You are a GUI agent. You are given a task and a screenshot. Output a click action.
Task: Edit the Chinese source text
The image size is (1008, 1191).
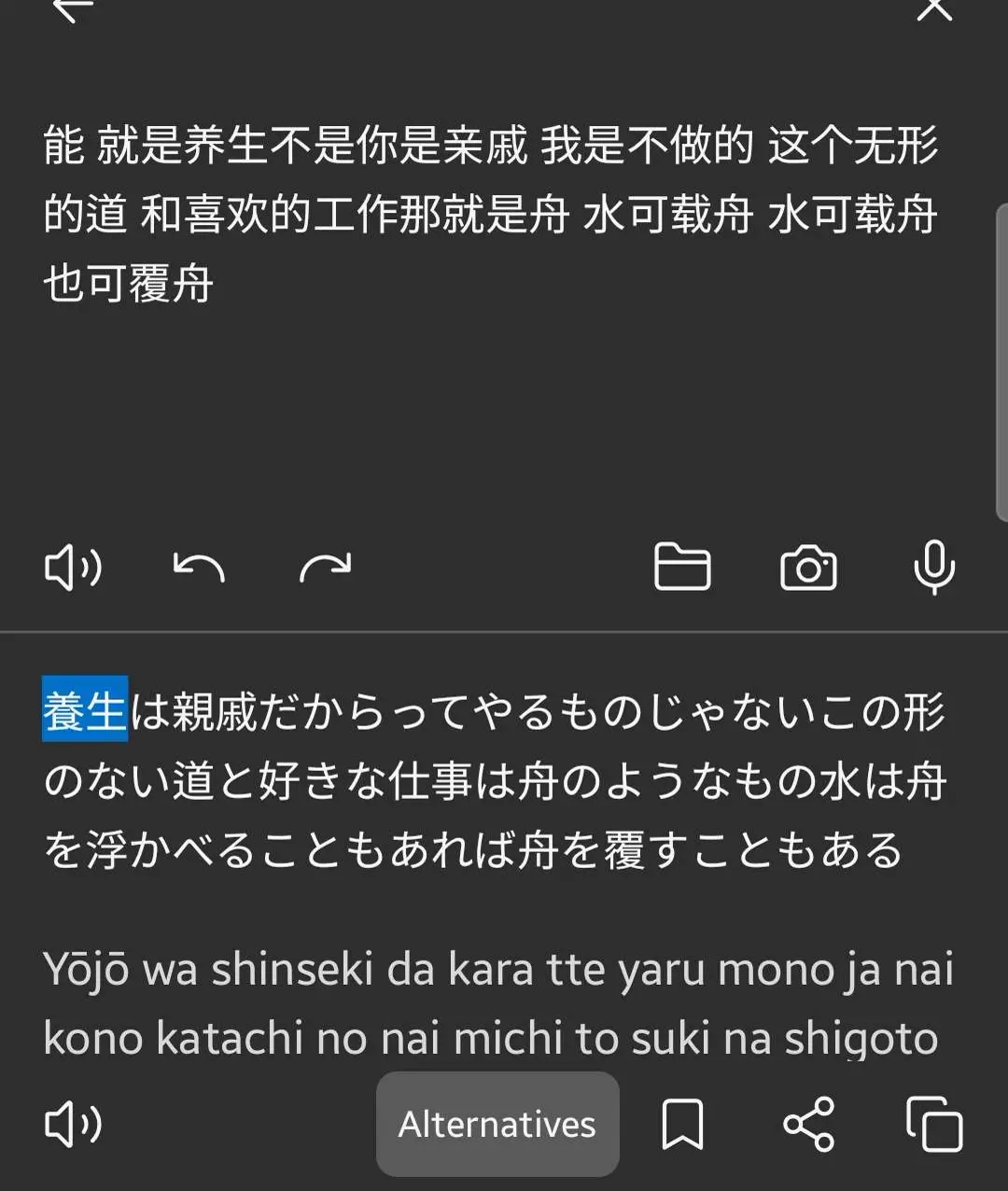click(490, 215)
